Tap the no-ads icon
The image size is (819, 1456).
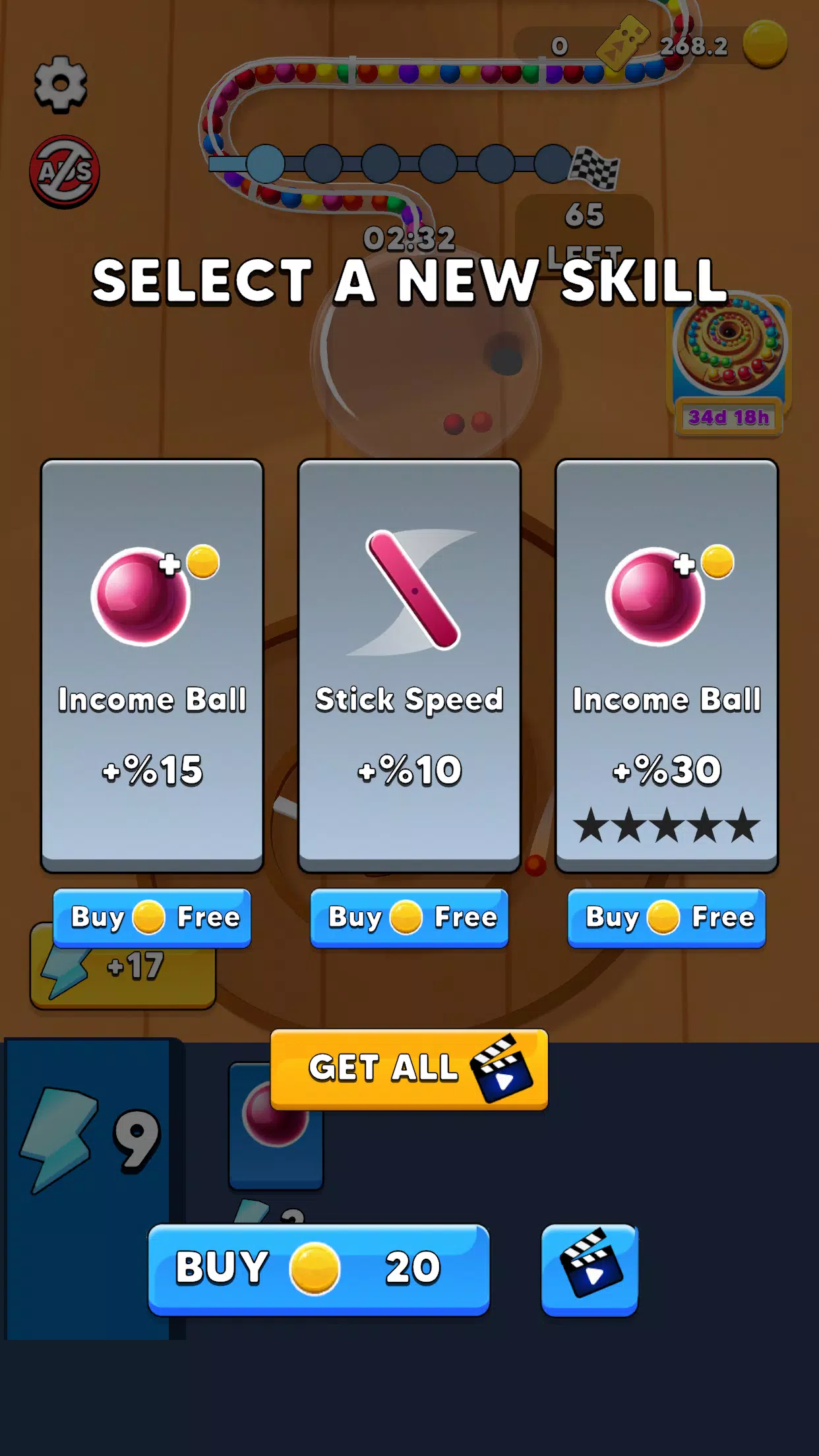64,171
